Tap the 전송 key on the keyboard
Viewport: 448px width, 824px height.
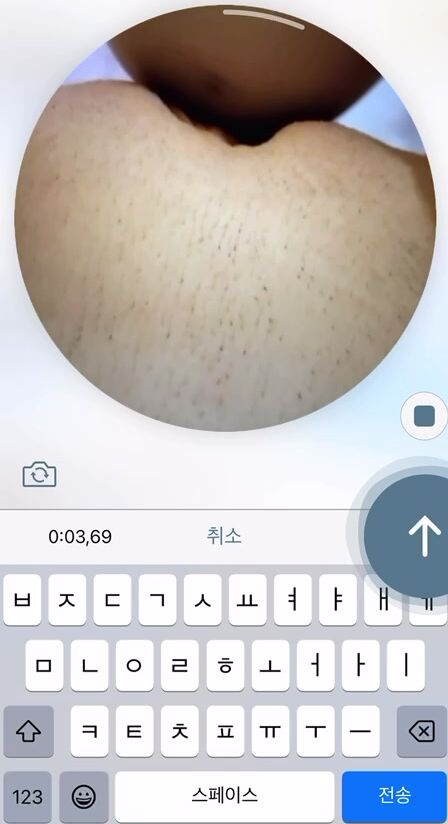click(x=394, y=796)
